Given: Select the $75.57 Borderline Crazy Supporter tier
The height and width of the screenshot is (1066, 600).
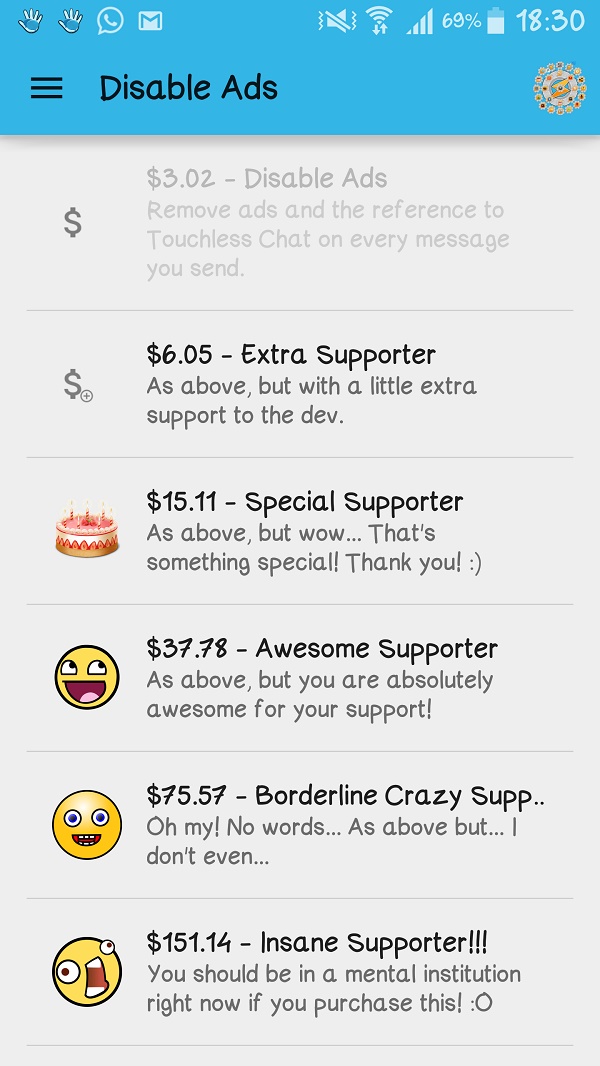Looking at the screenshot, I should pos(300,825).
